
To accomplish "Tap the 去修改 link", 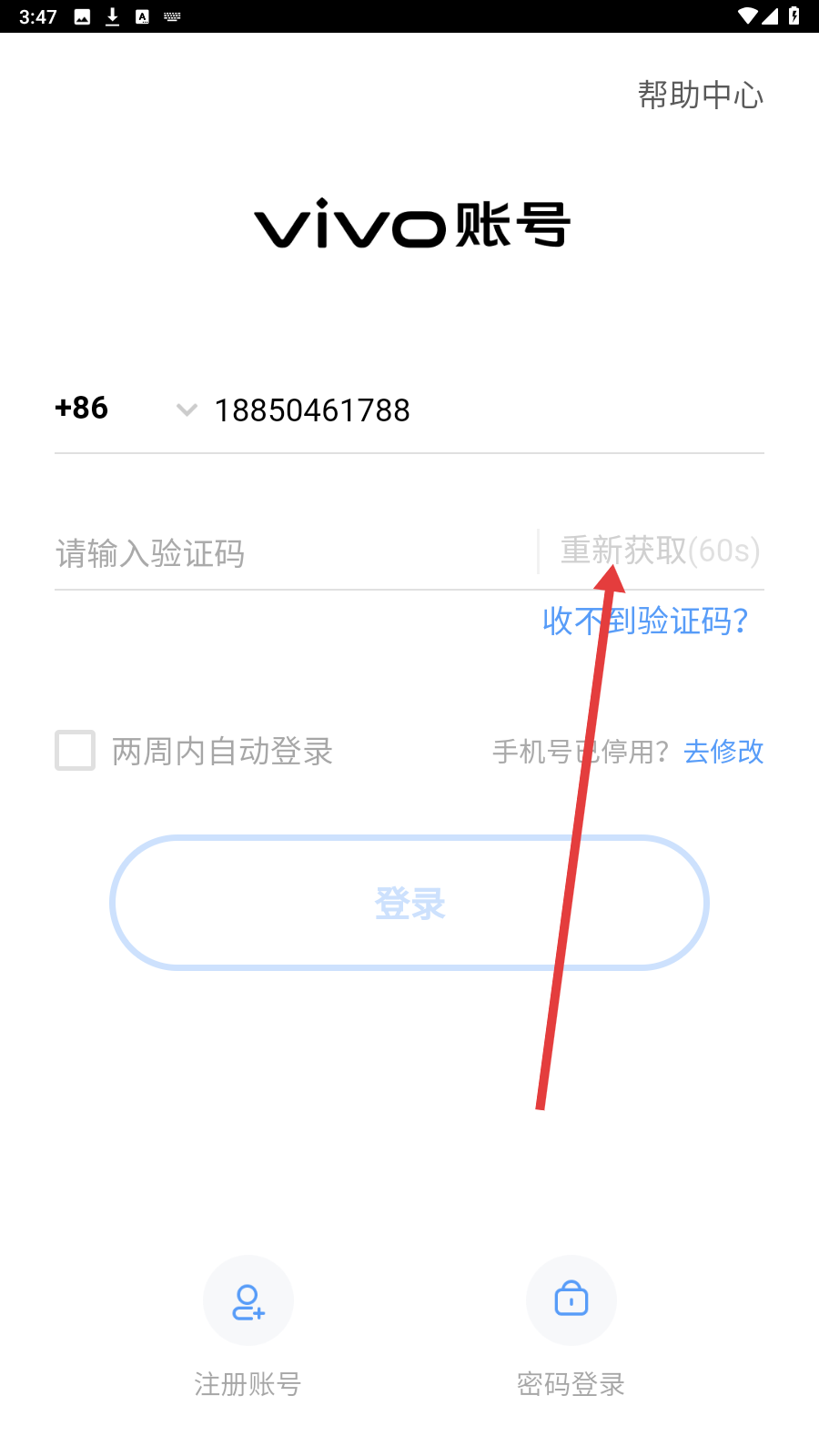I will (723, 752).
